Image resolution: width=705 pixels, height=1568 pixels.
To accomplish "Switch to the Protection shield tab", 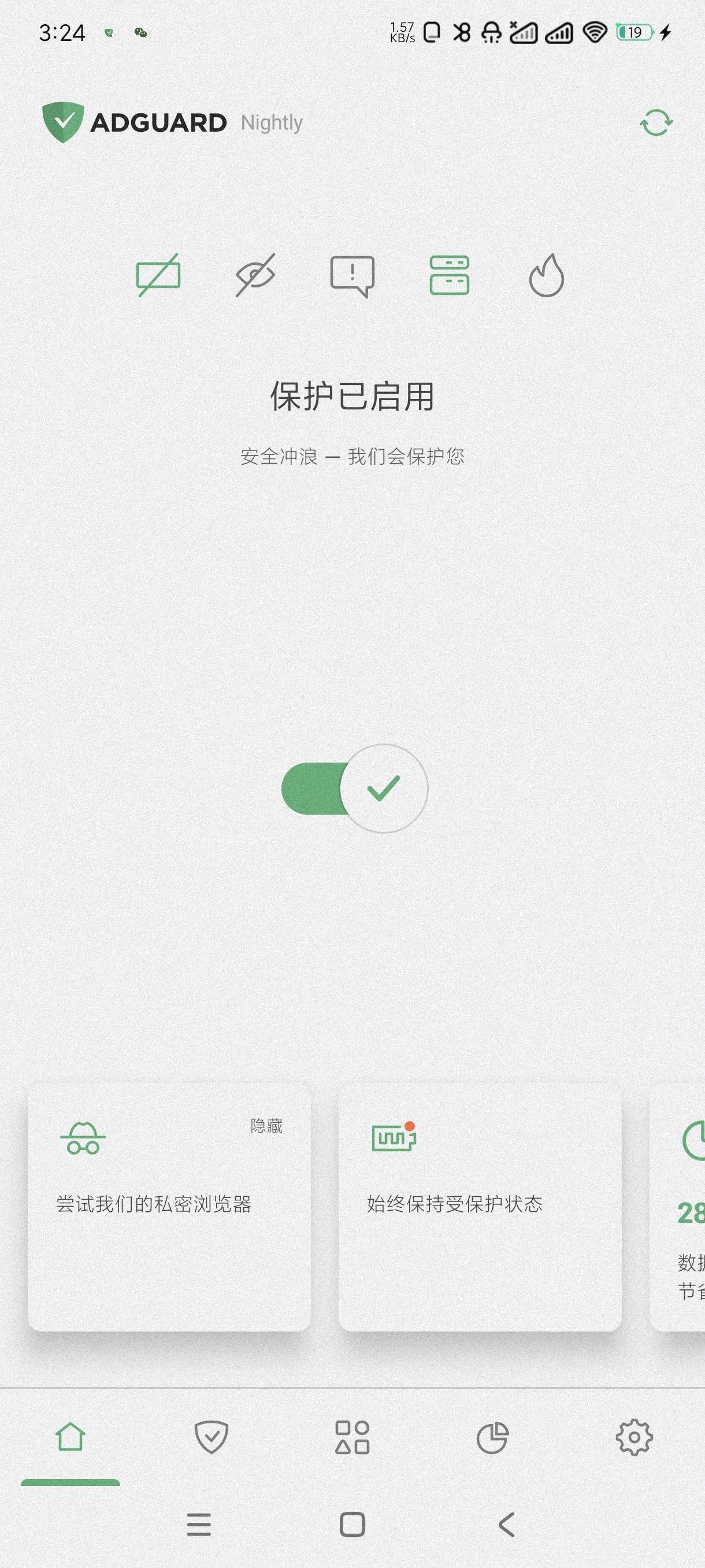I will click(x=211, y=1438).
